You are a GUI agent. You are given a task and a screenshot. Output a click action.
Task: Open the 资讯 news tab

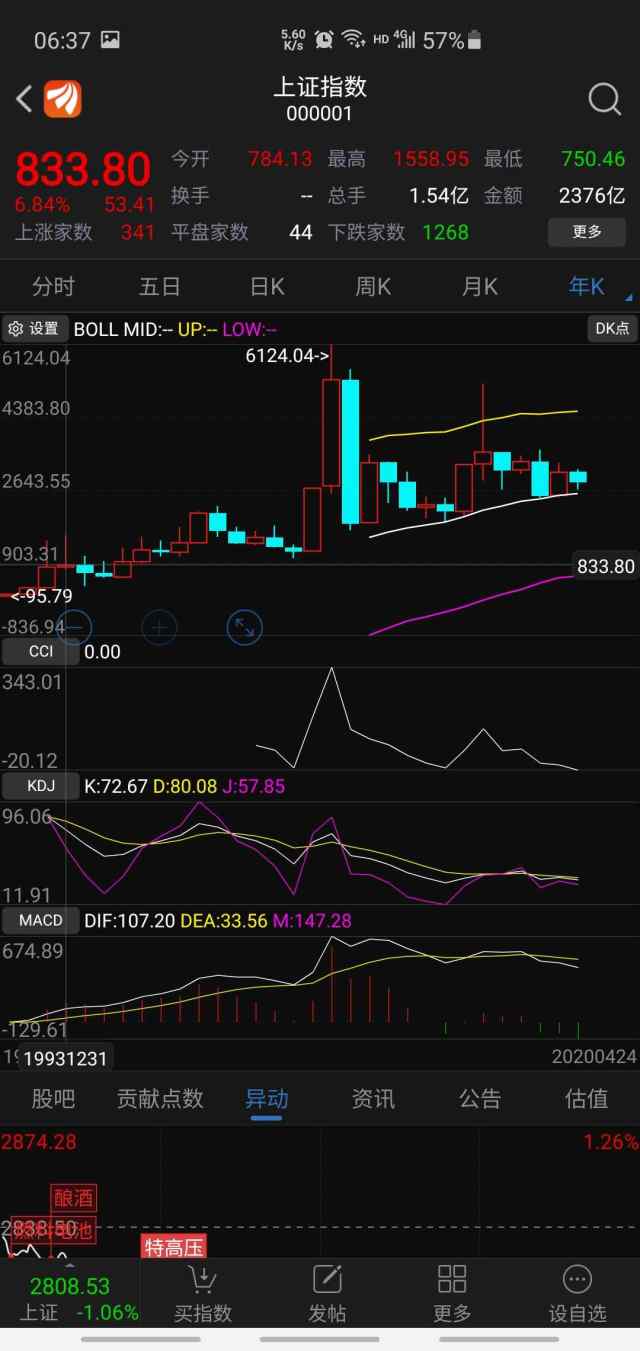pos(373,1099)
